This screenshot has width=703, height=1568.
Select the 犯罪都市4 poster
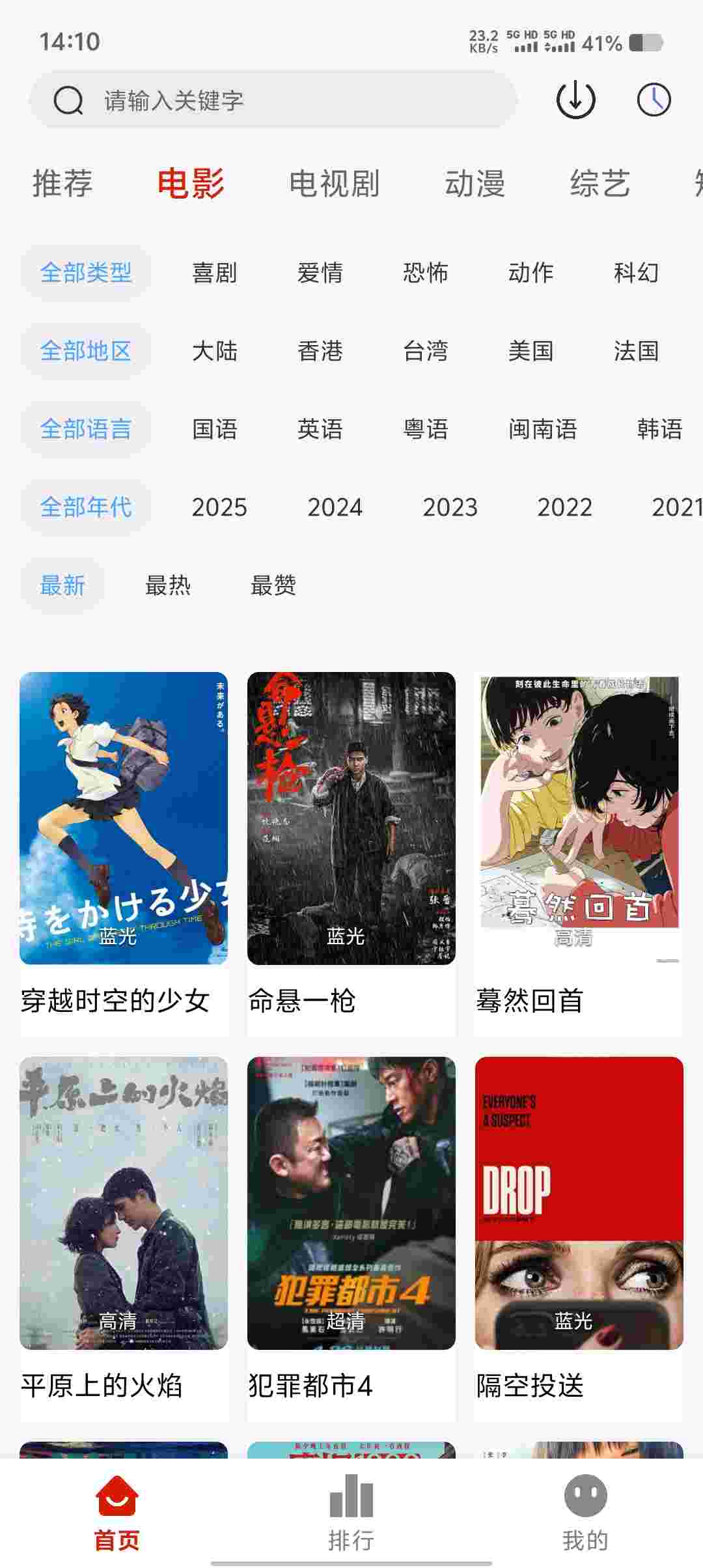351,1203
